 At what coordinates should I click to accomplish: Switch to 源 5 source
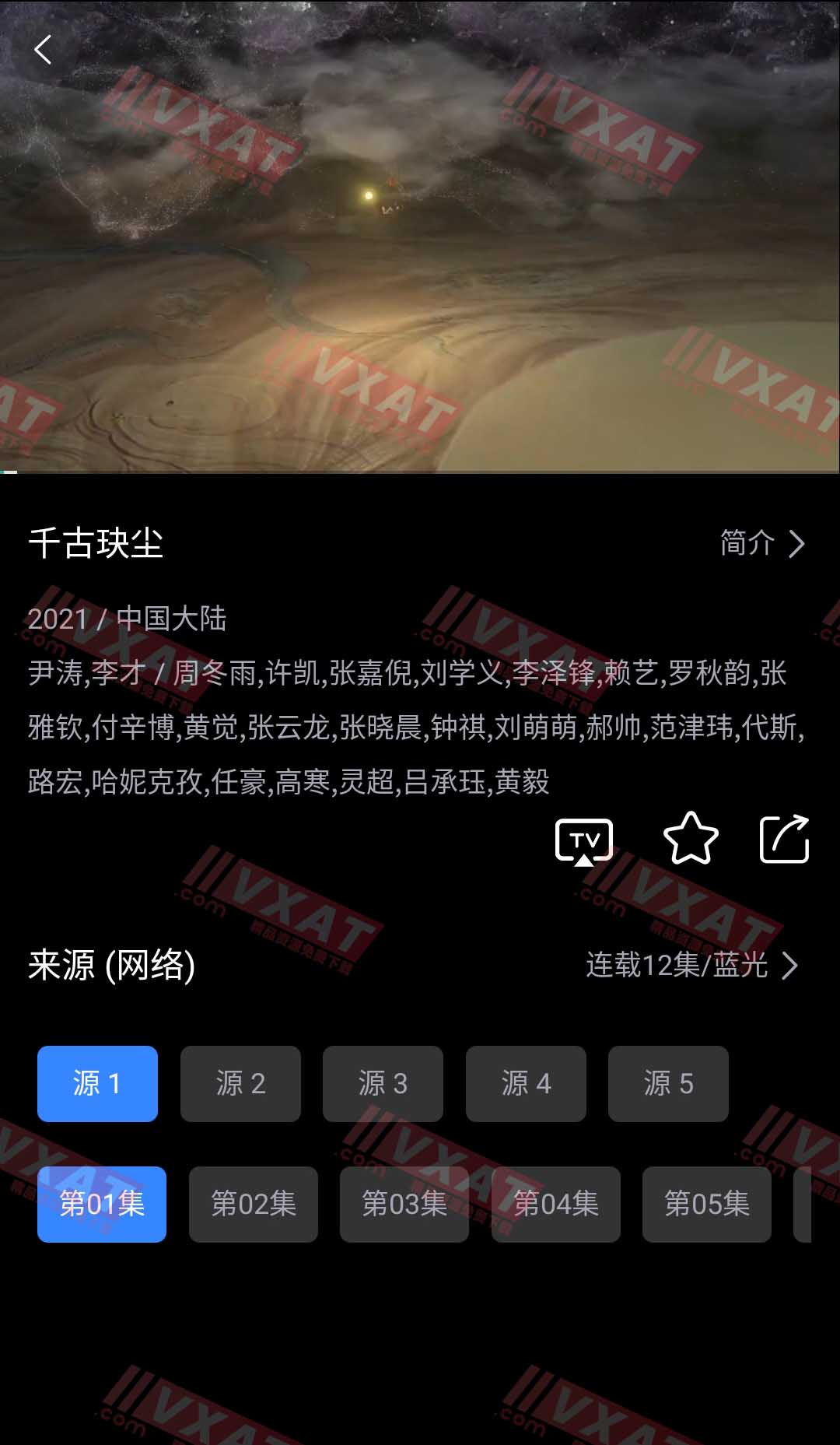click(668, 1083)
